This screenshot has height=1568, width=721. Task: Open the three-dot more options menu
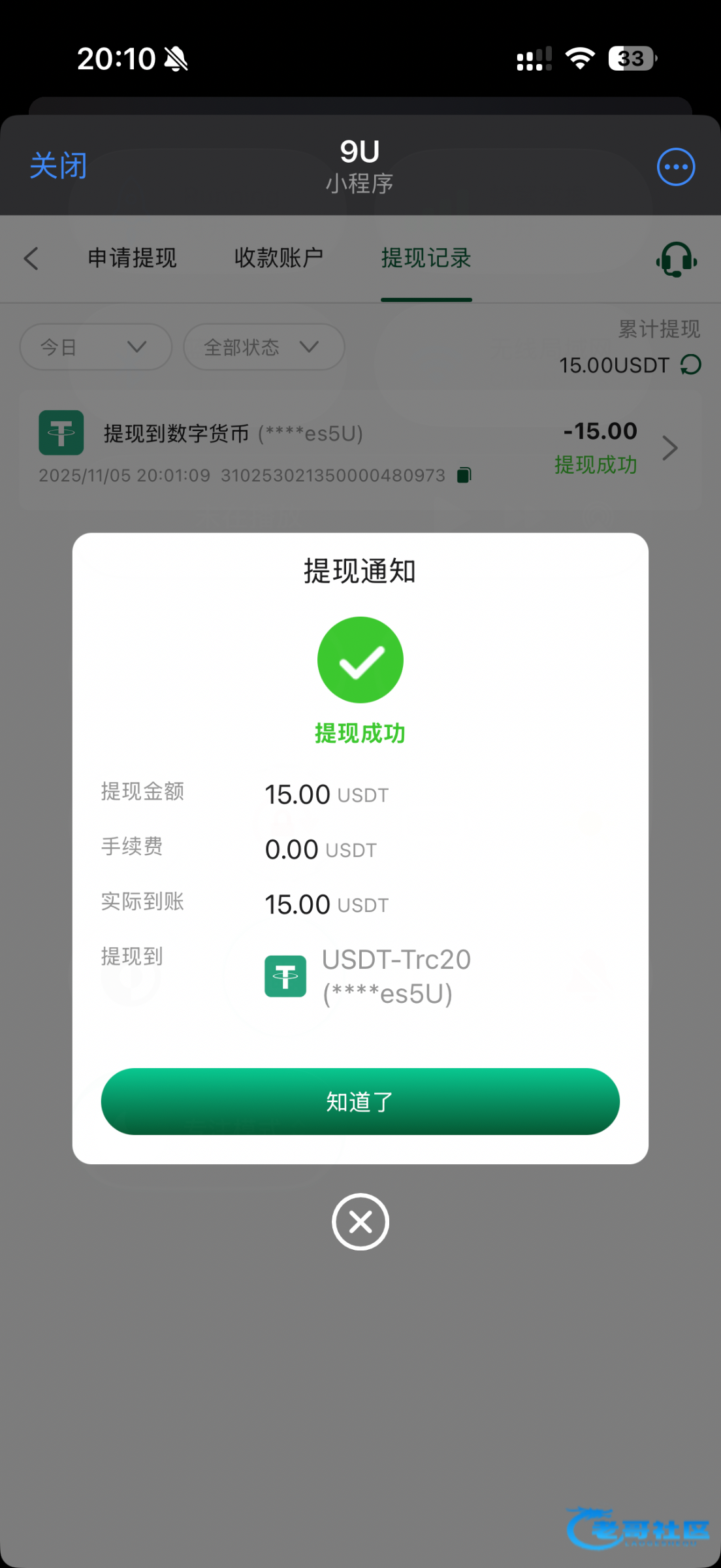676,167
